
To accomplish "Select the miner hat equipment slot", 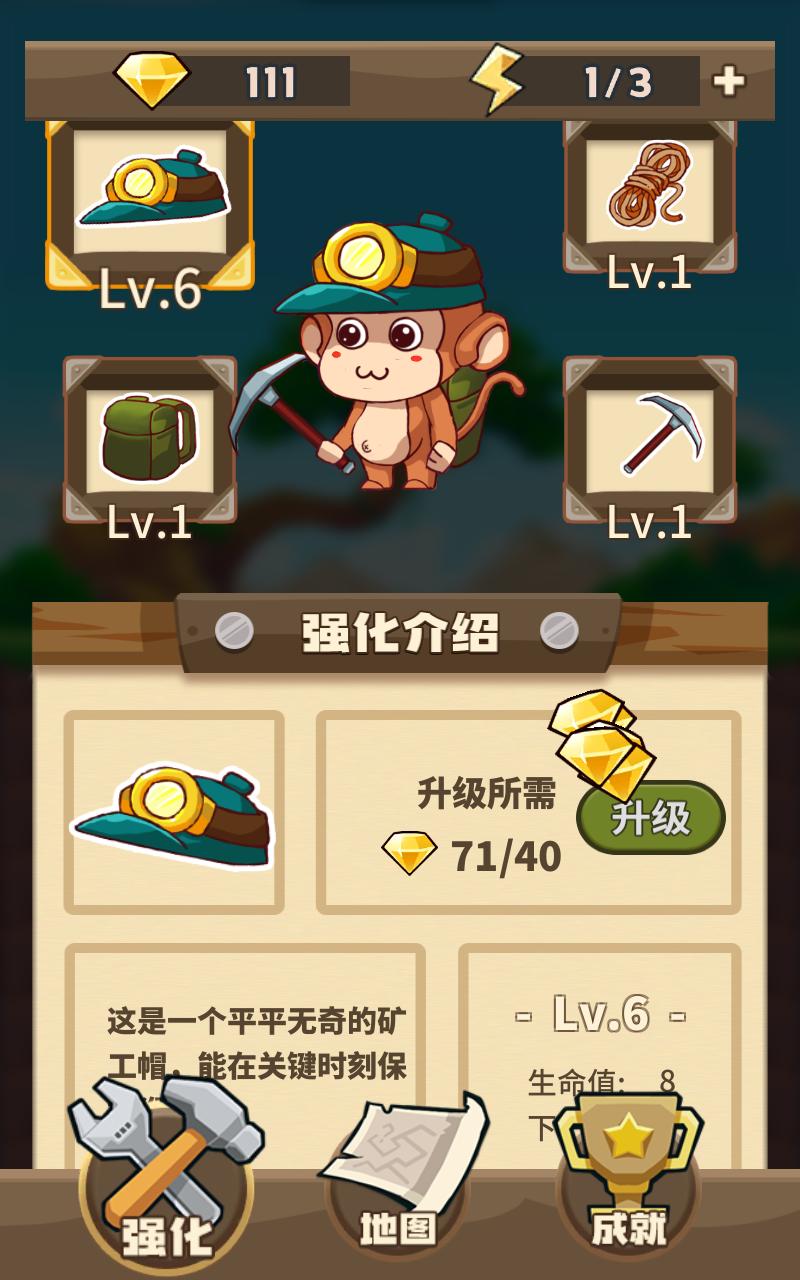I will pyautogui.click(x=150, y=203).
